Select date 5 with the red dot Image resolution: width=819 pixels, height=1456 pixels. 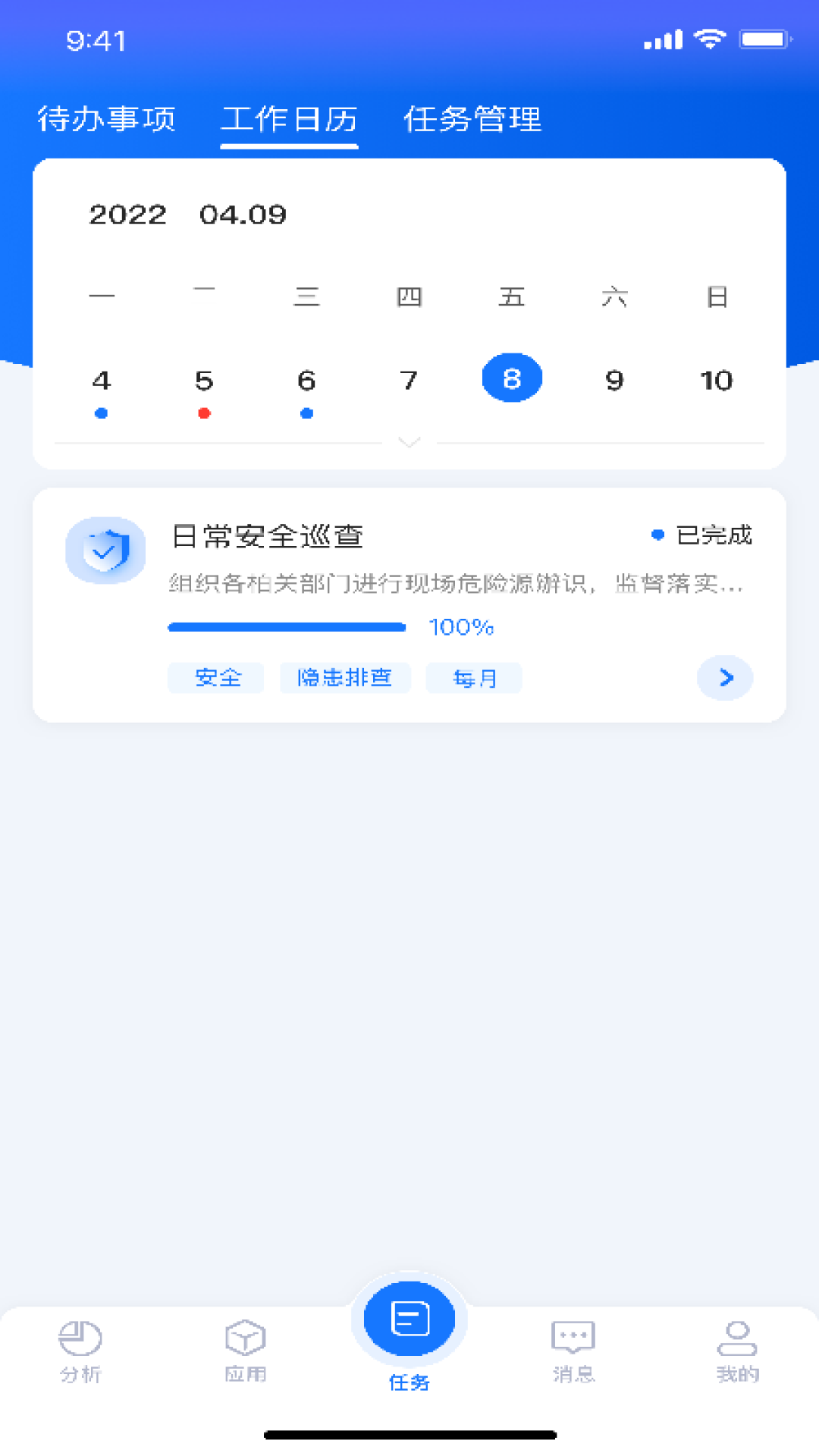tap(203, 381)
